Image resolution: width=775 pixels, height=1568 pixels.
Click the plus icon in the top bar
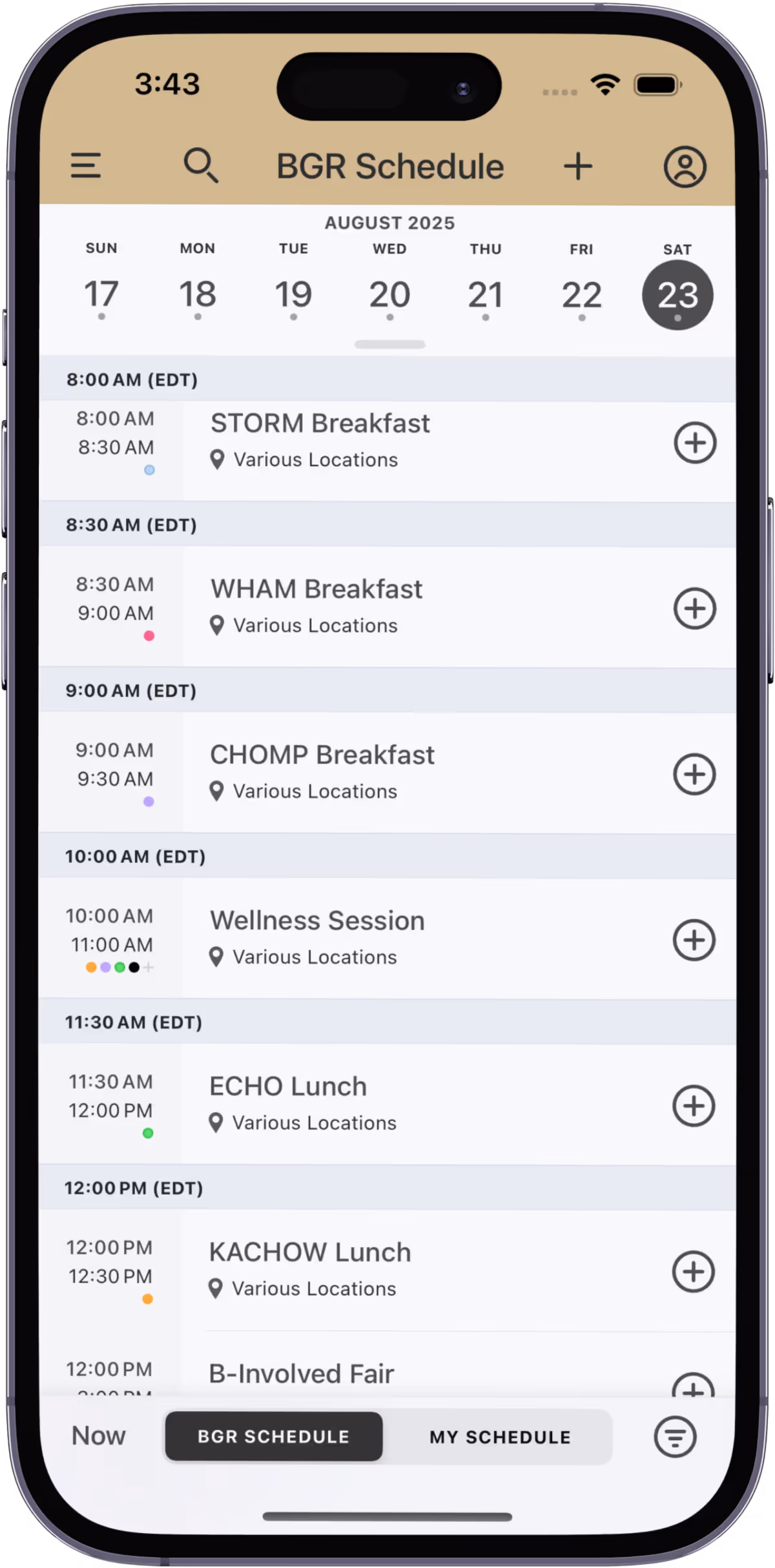coord(578,166)
